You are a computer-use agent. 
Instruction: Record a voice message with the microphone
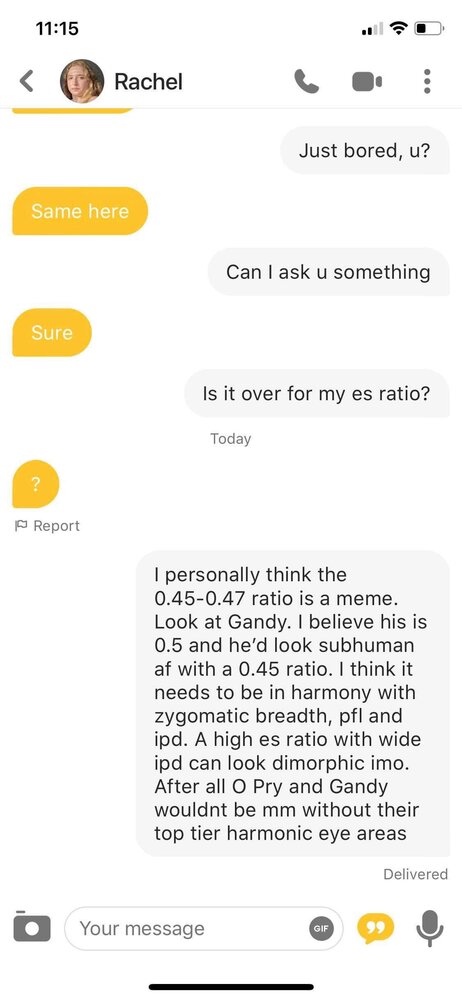429,928
